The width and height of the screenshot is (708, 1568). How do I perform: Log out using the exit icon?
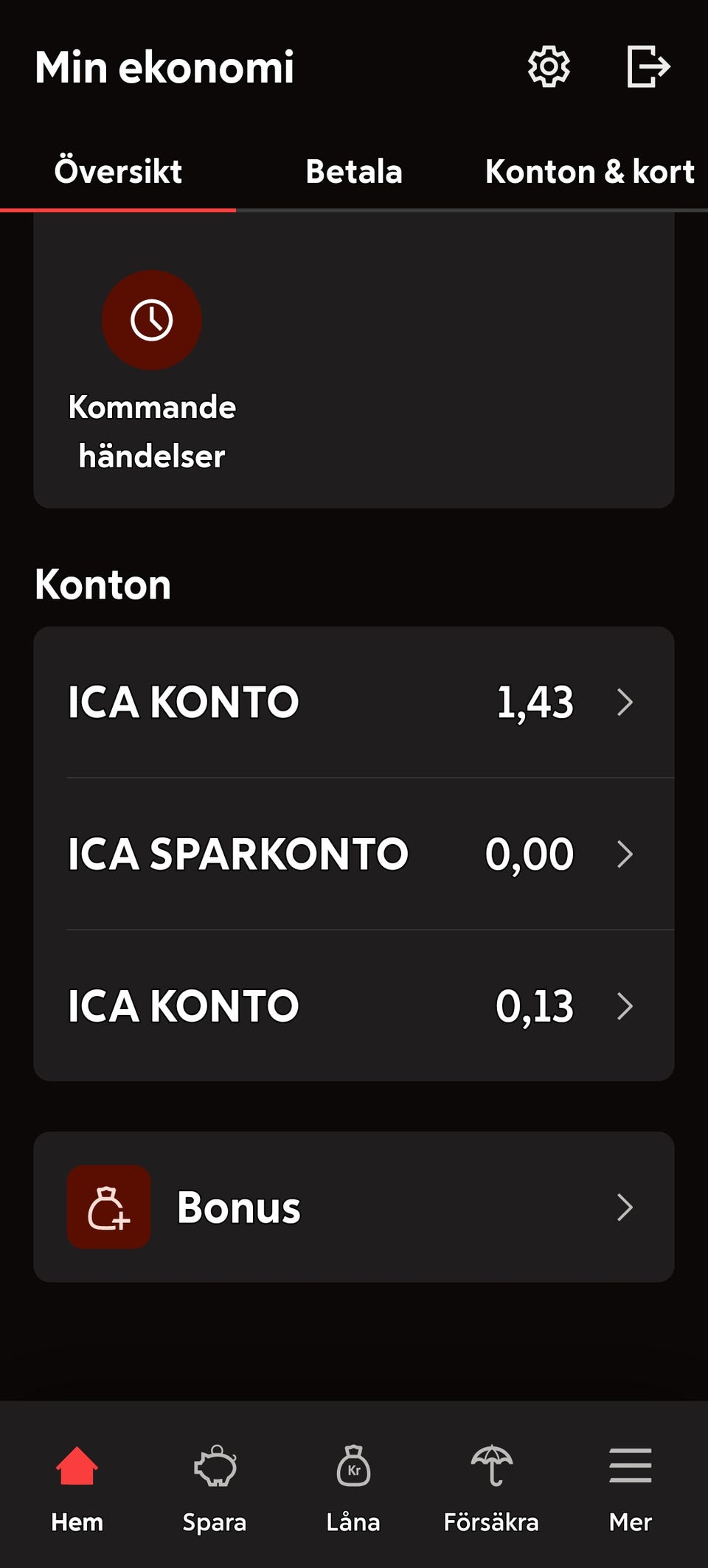pyautogui.click(x=648, y=67)
